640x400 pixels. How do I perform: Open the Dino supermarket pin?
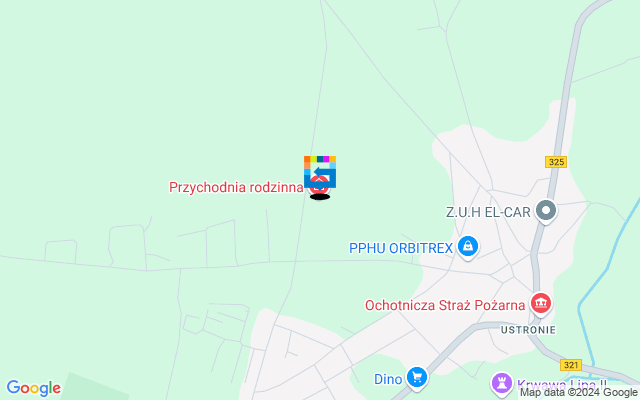point(417,378)
